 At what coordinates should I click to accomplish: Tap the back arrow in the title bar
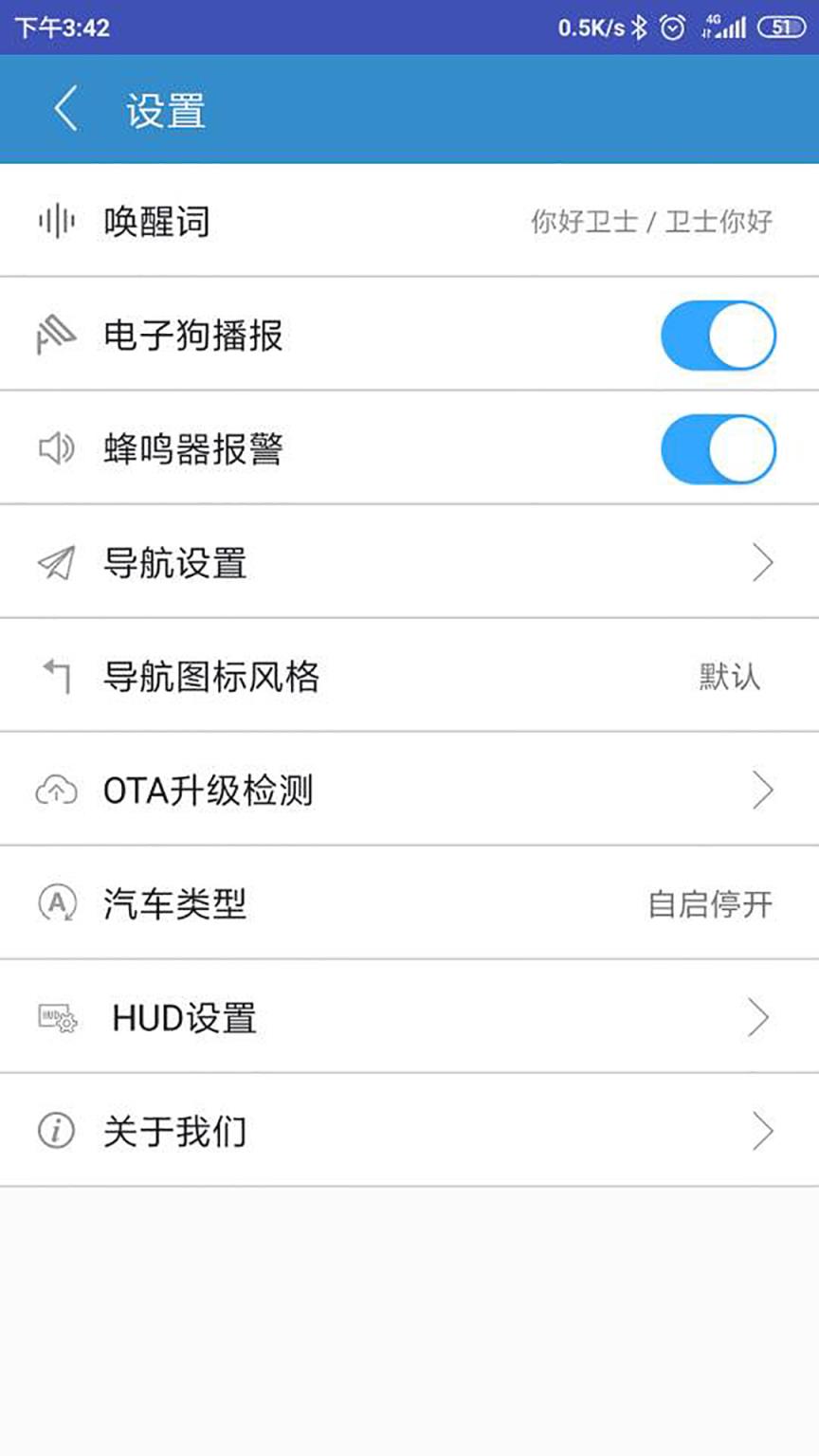pyautogui.click(x=64, y=107)
